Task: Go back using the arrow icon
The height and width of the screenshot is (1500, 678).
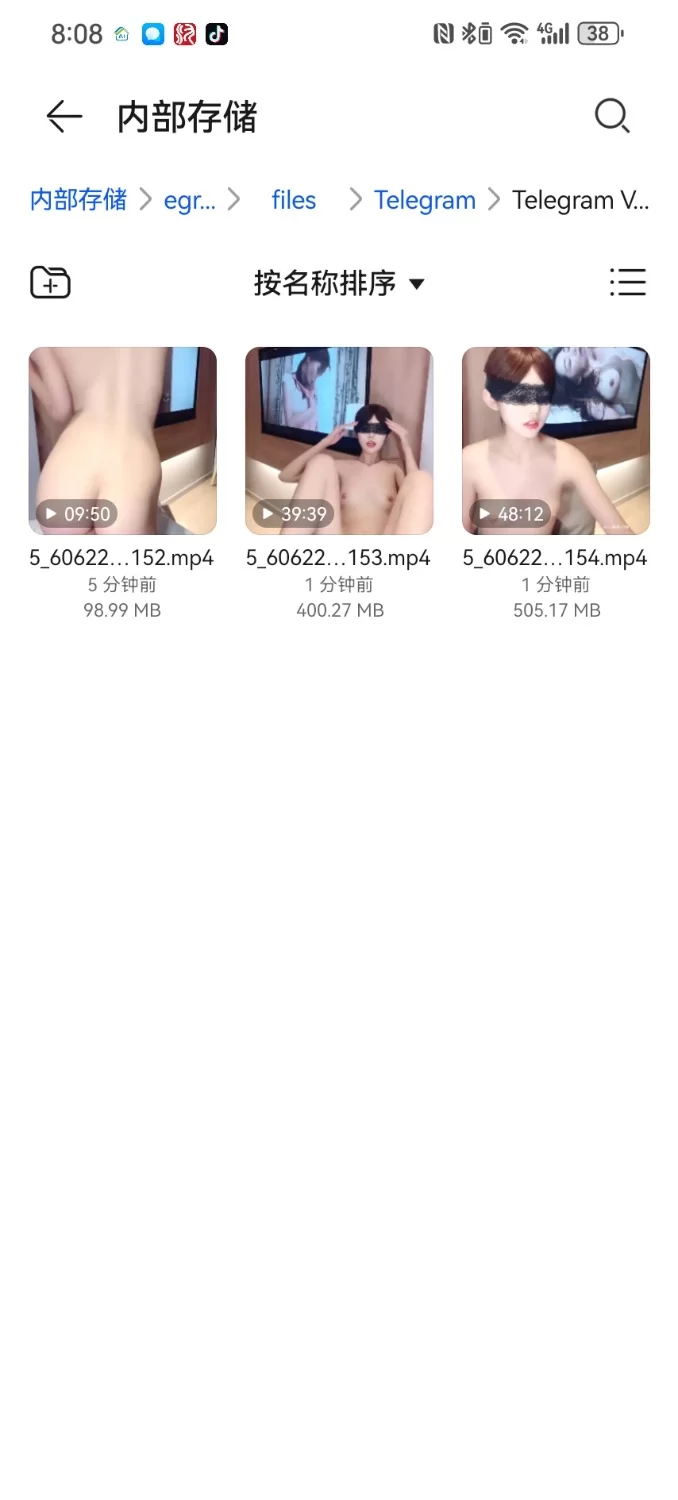Action: click(x=64, y=117)
